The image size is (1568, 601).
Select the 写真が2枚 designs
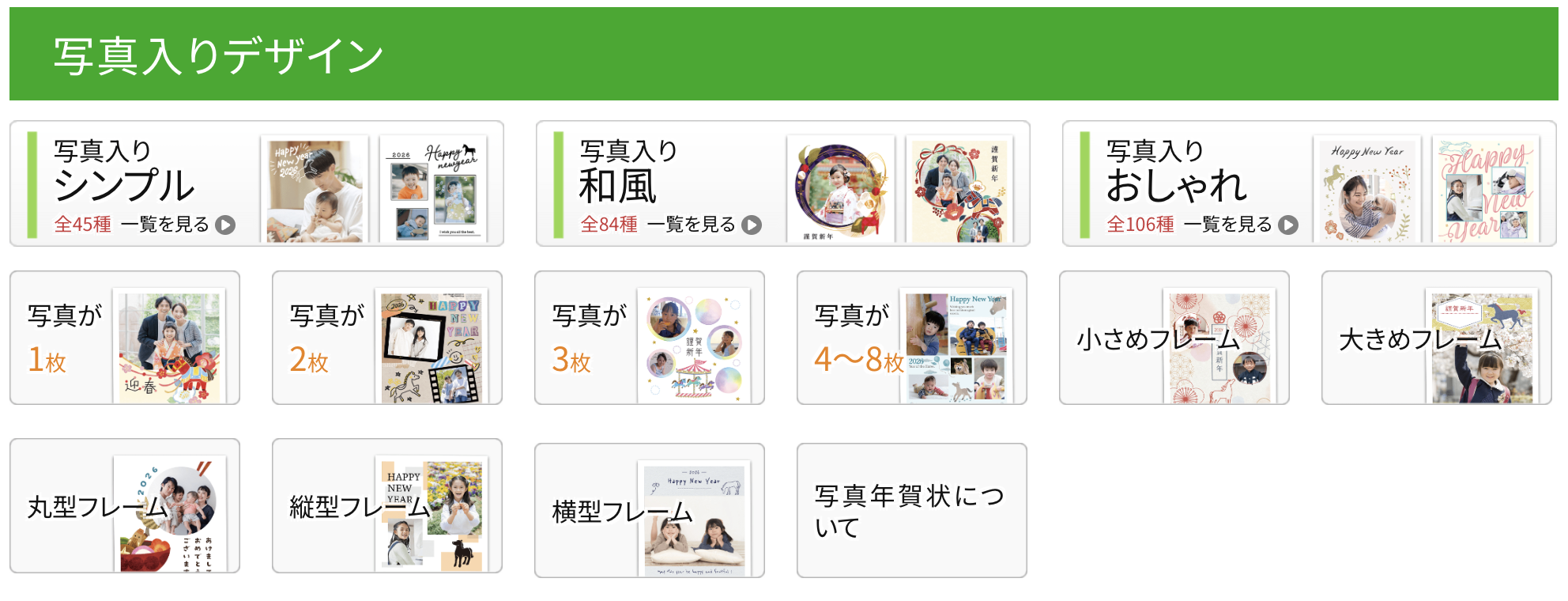point(387,338)
